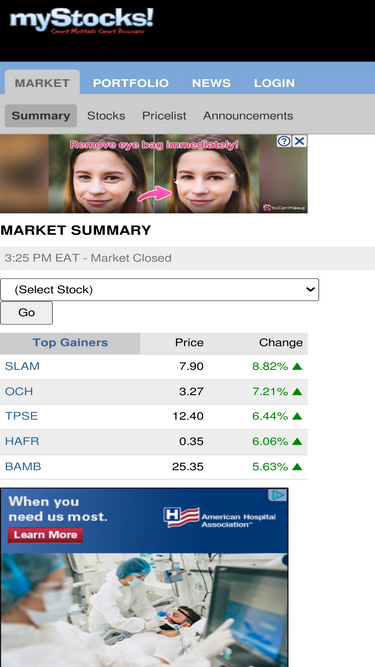
Task: View the Announcements sub-tab
Action: (x=248, y=116)
